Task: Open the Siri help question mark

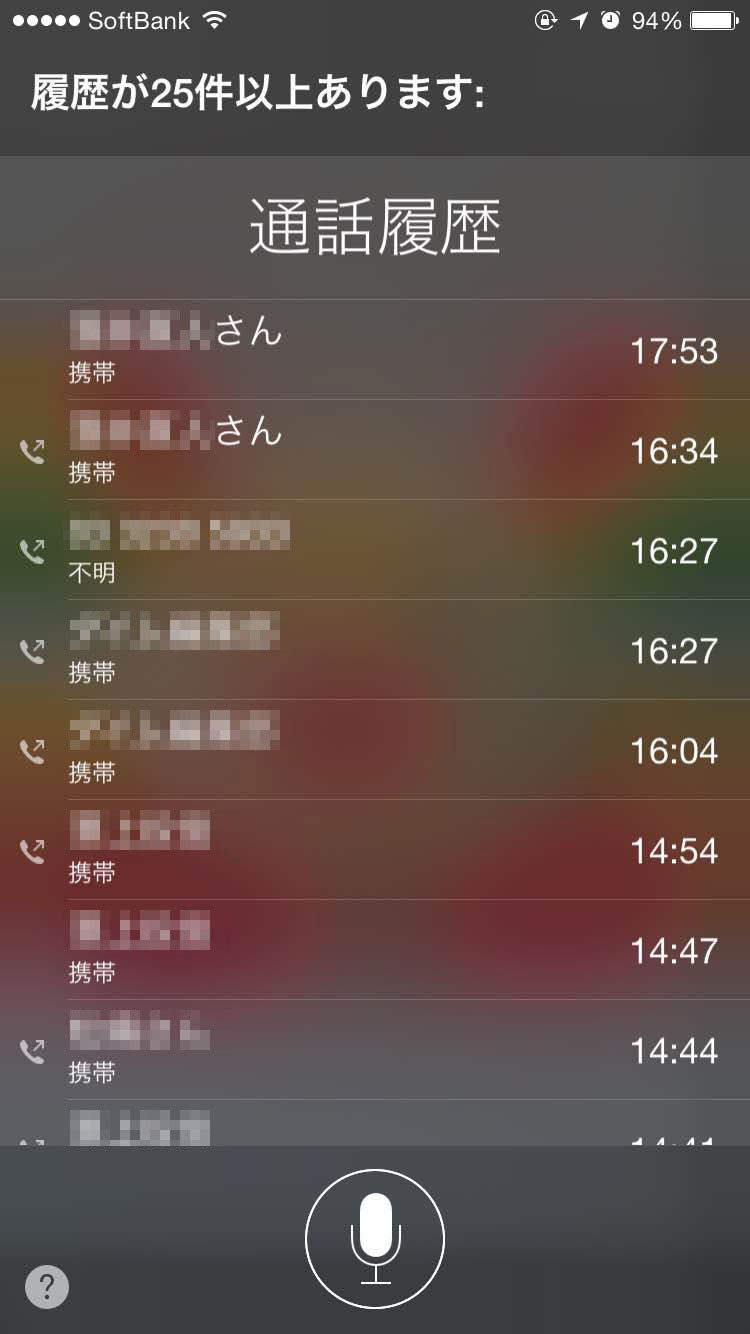Action: (x=47, y=1286)
